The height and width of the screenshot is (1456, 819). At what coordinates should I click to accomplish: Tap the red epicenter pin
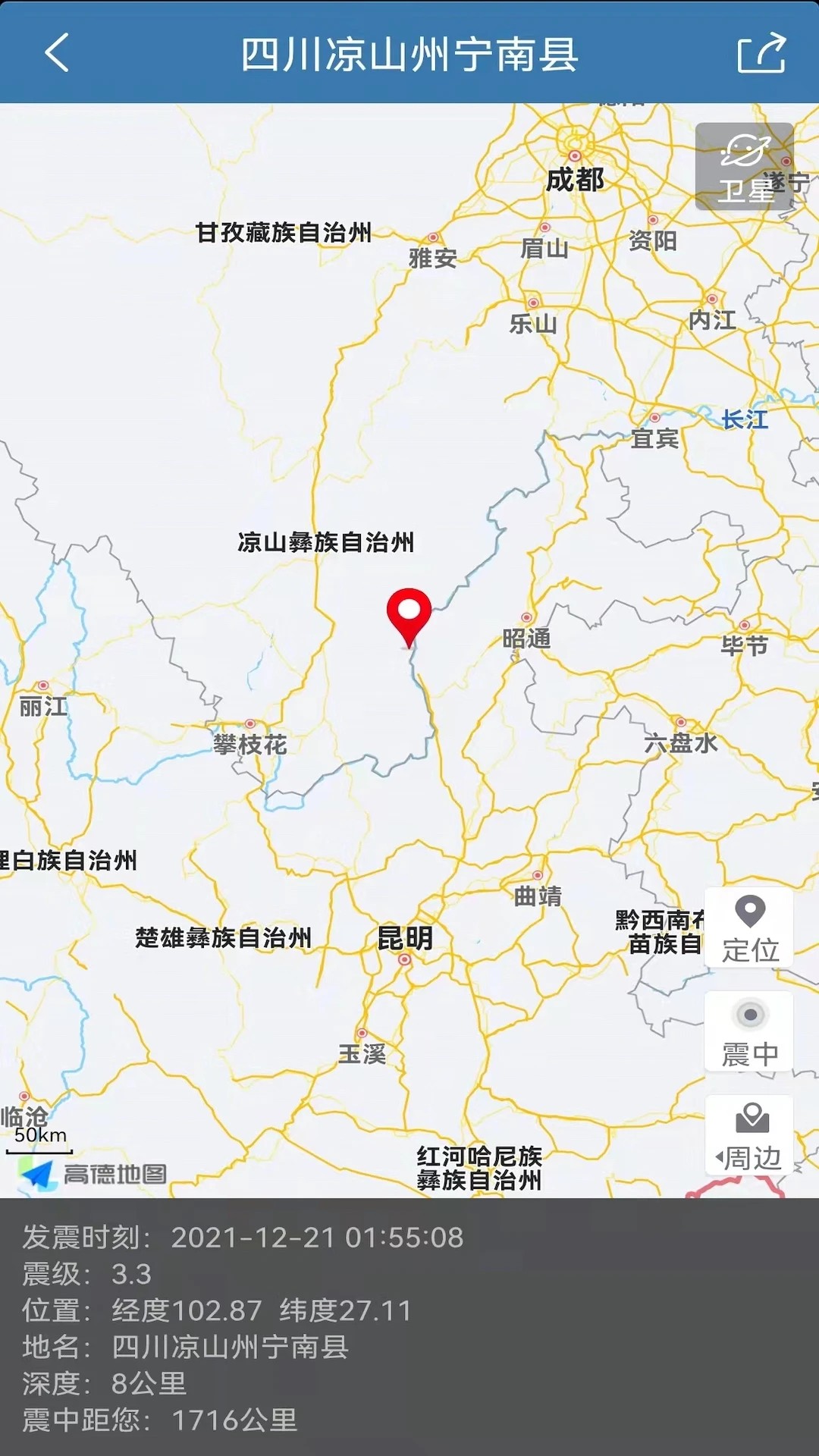[409, 614]
